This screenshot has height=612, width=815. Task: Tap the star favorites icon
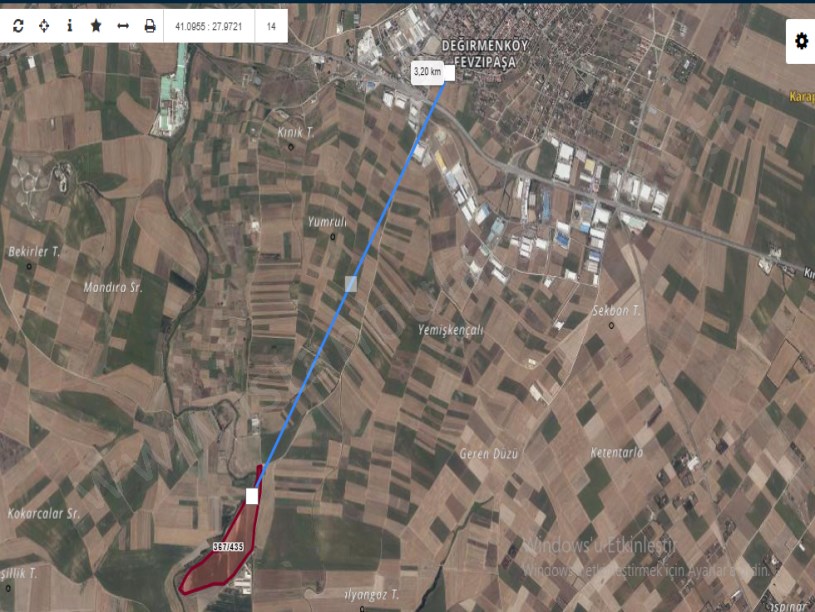[x=96, y=26]
